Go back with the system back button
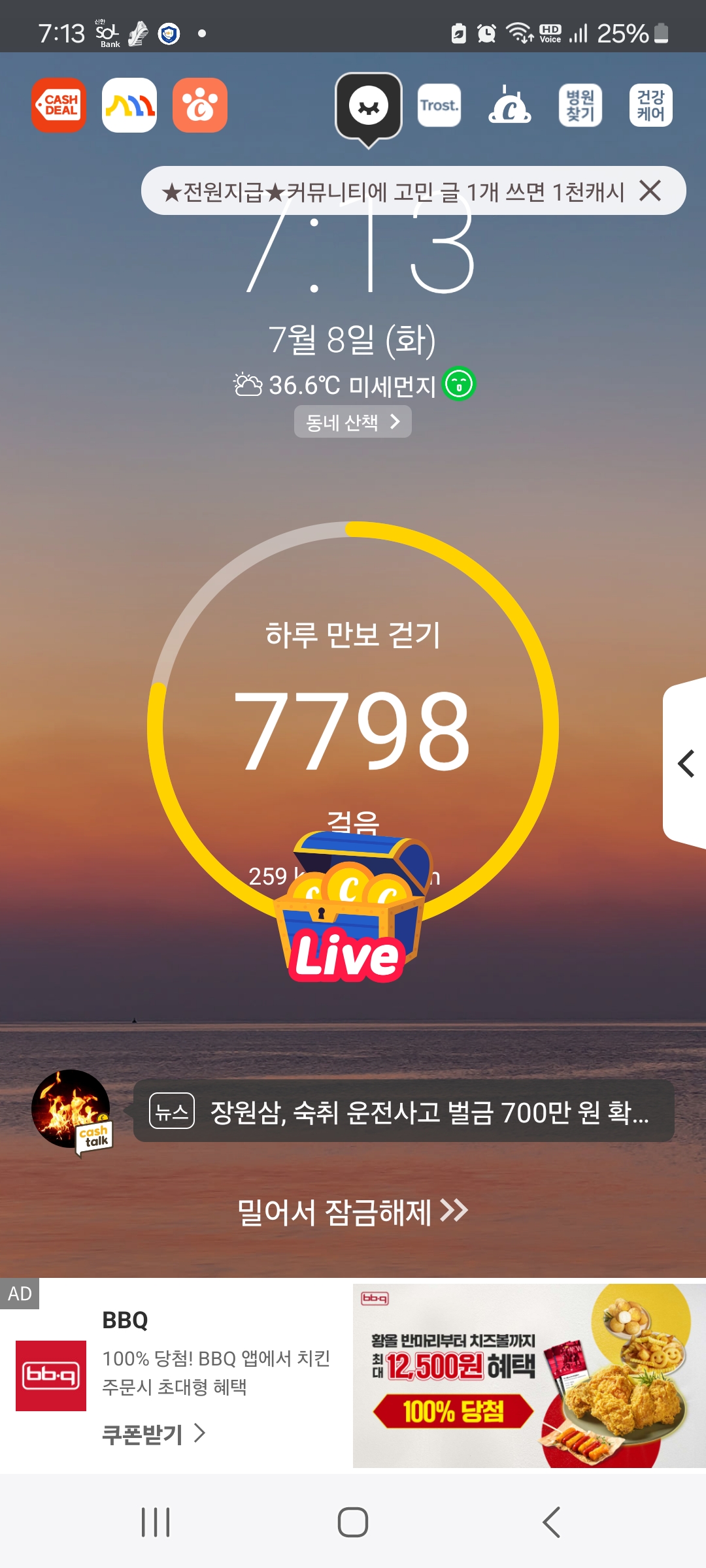The image size is (706, 1568). pyautogui.click(x=551, y=1522)
